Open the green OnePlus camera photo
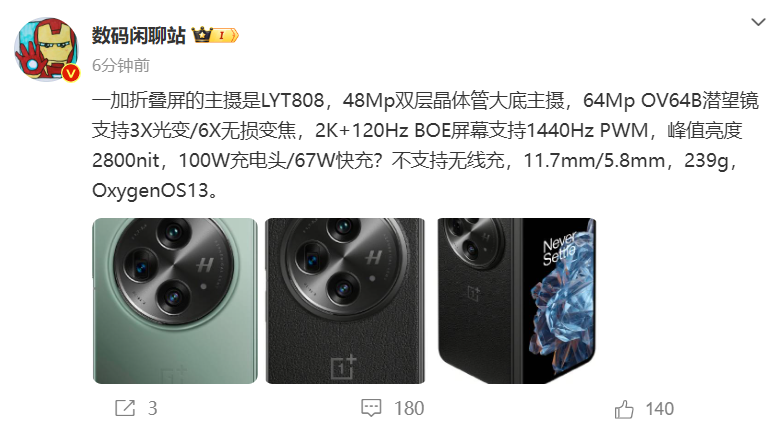Viewport: 774px width, 431px height. tap(175, 301)
